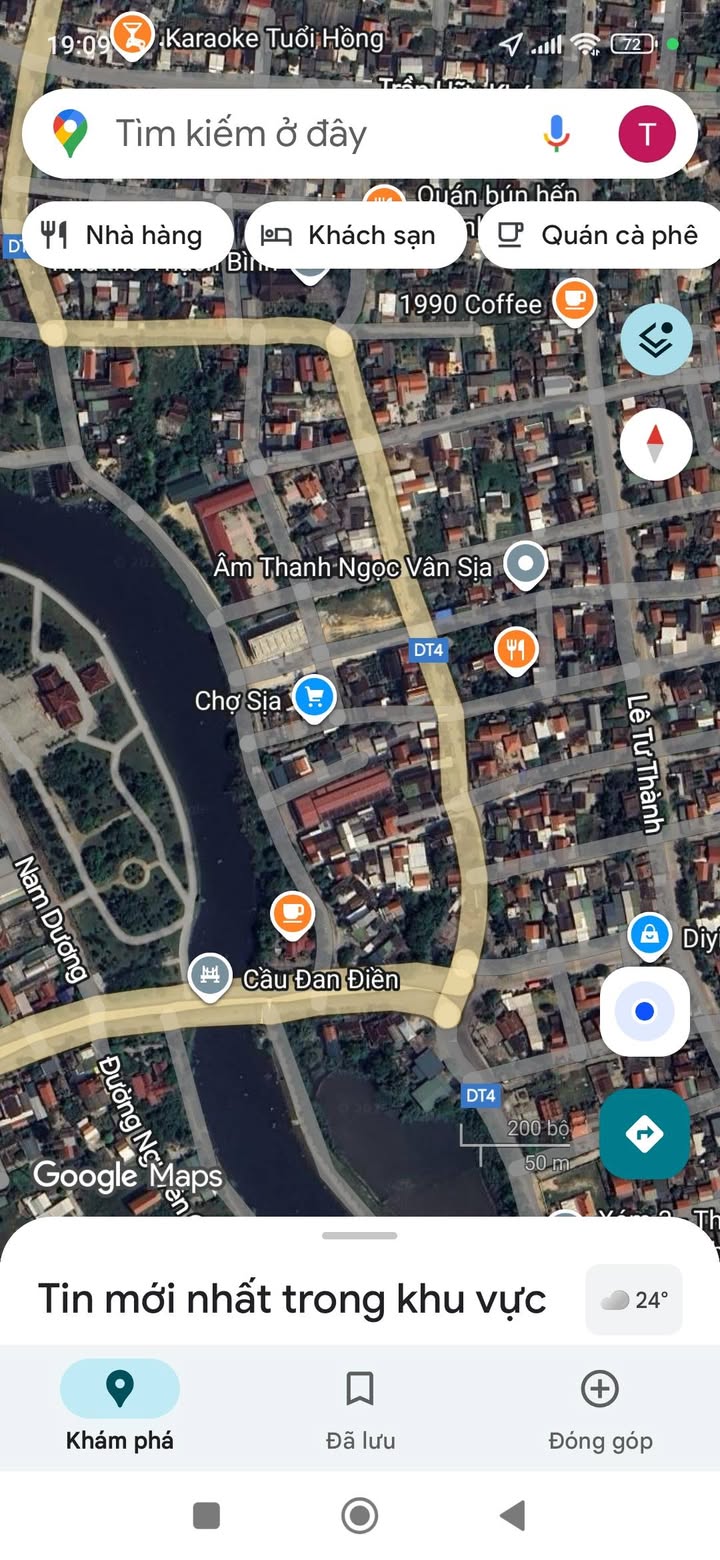Filter by the 'Nhà hàng' chip
This screenshot has width=720, height=1560.
[x=125, y=235]
